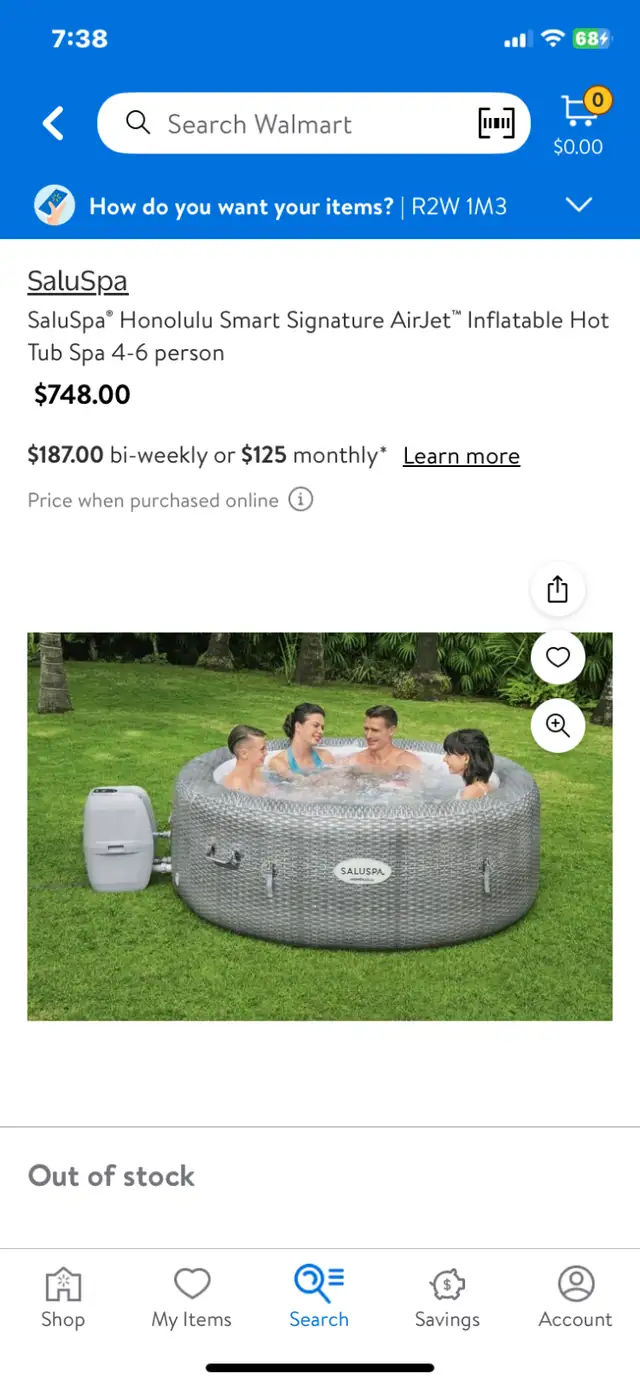Screen dimensions: 640x1386
Task: Go back to the previous page
Action: 54,124
